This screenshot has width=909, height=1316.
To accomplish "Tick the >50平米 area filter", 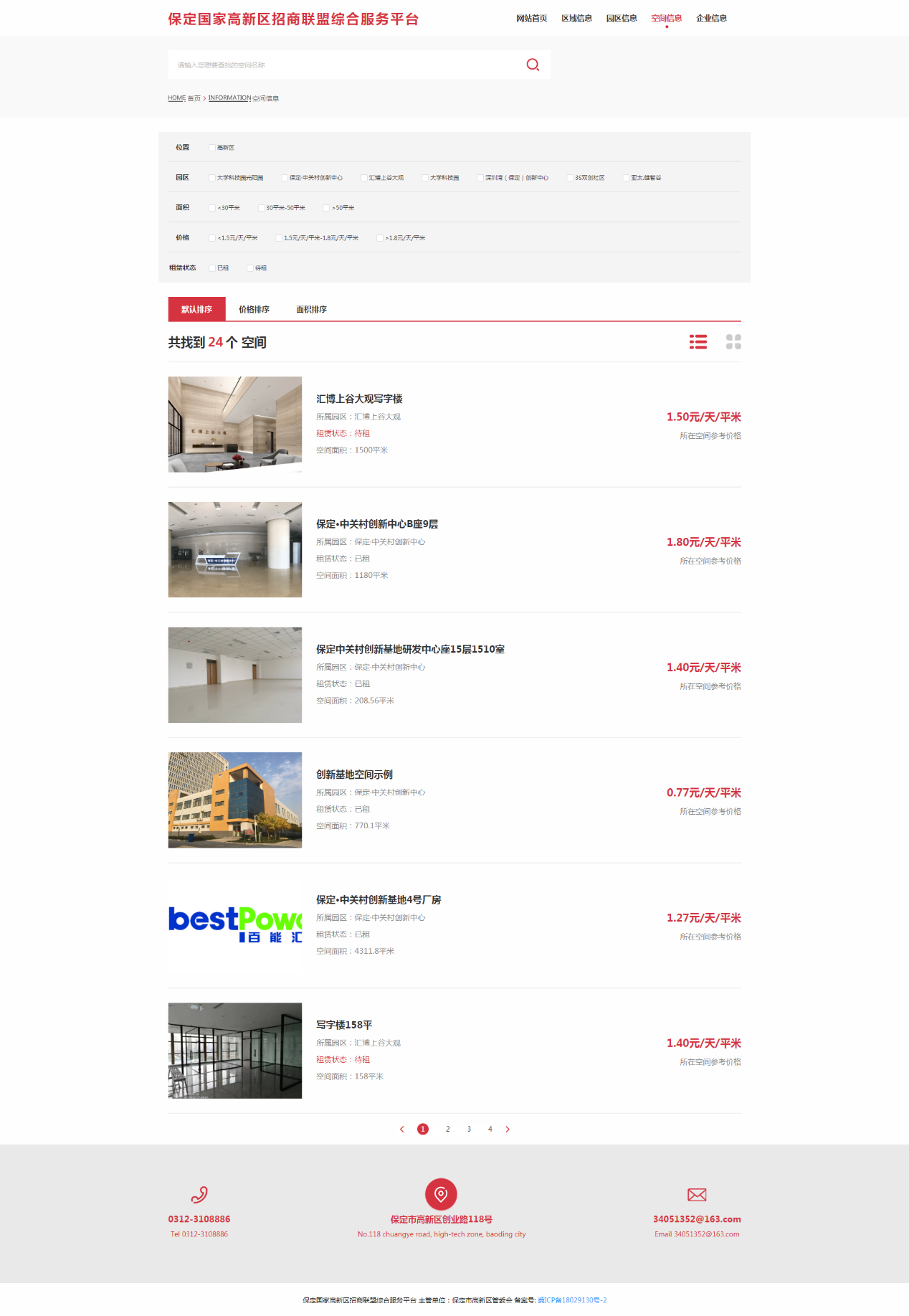I will click(x=327, y=208).
